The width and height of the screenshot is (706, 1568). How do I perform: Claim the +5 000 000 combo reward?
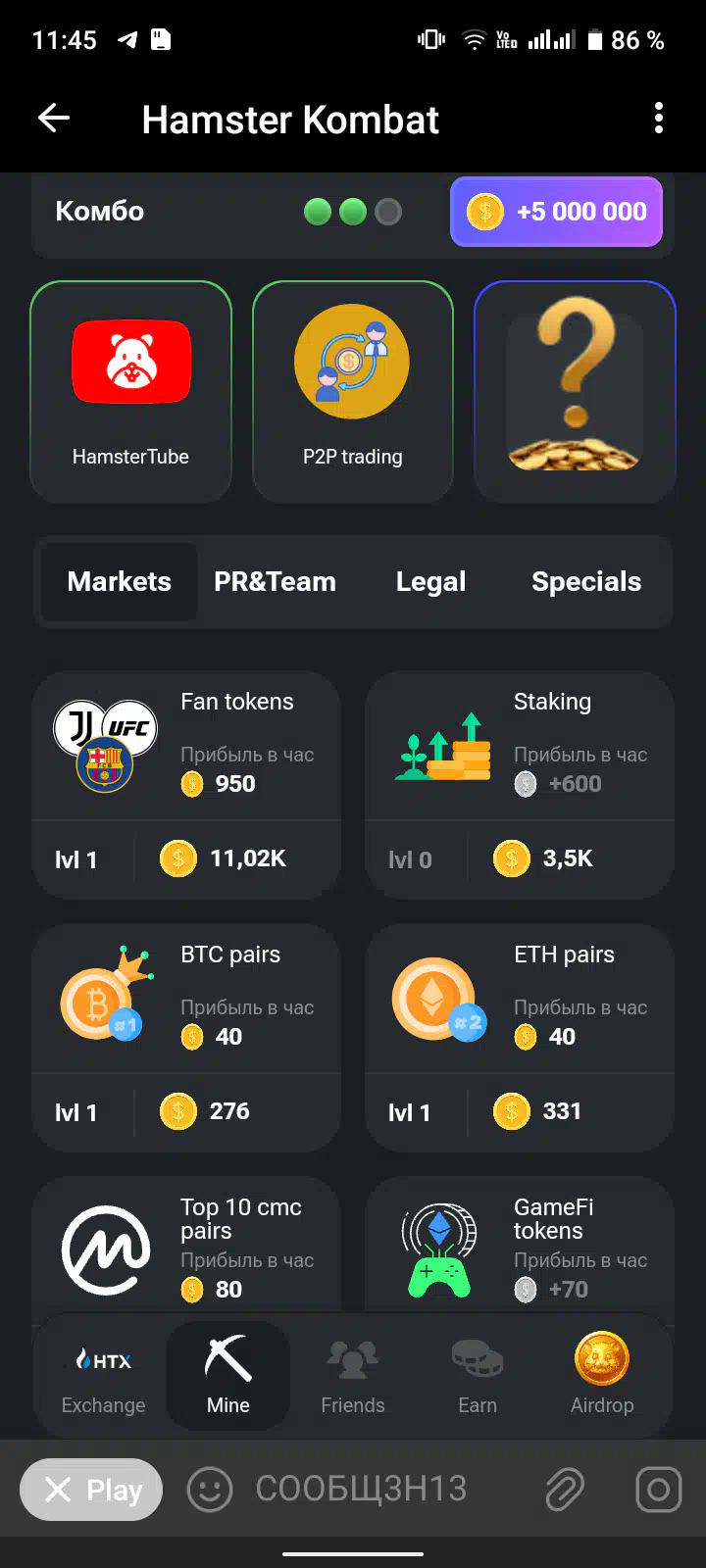pyautogui.click(x=556, y=212)
